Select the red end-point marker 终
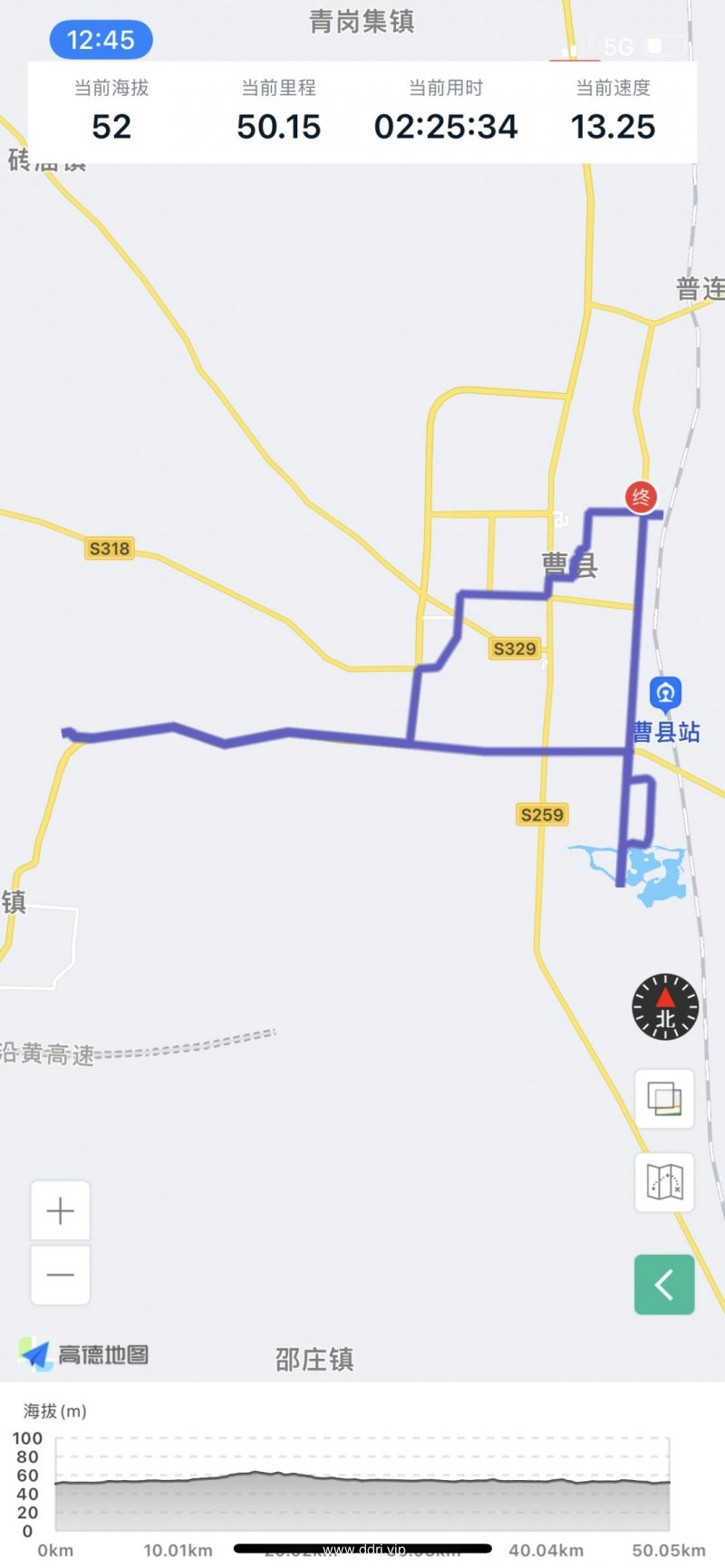 [641, 496]
